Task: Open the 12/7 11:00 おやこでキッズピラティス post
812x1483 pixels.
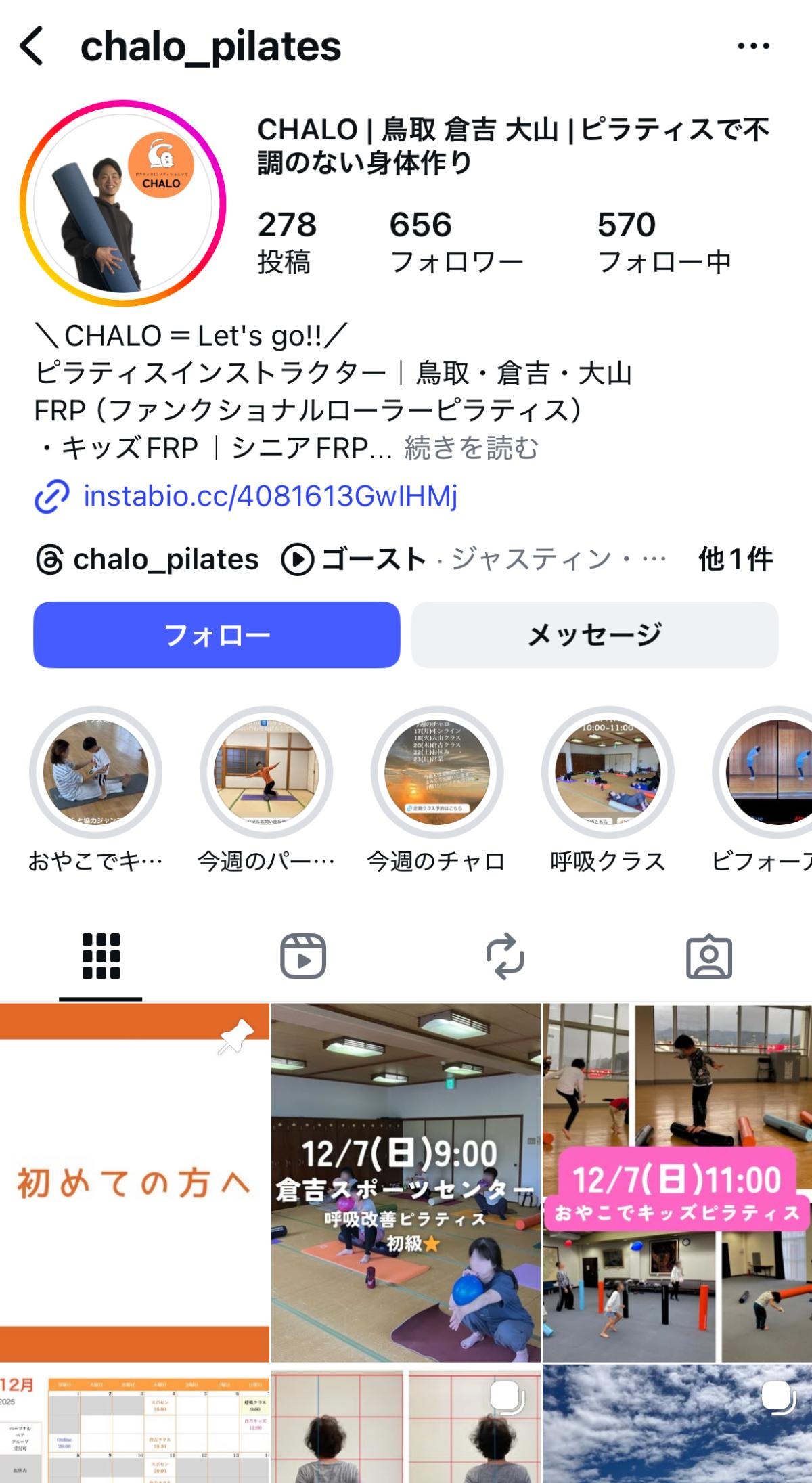Action: 677,1182
